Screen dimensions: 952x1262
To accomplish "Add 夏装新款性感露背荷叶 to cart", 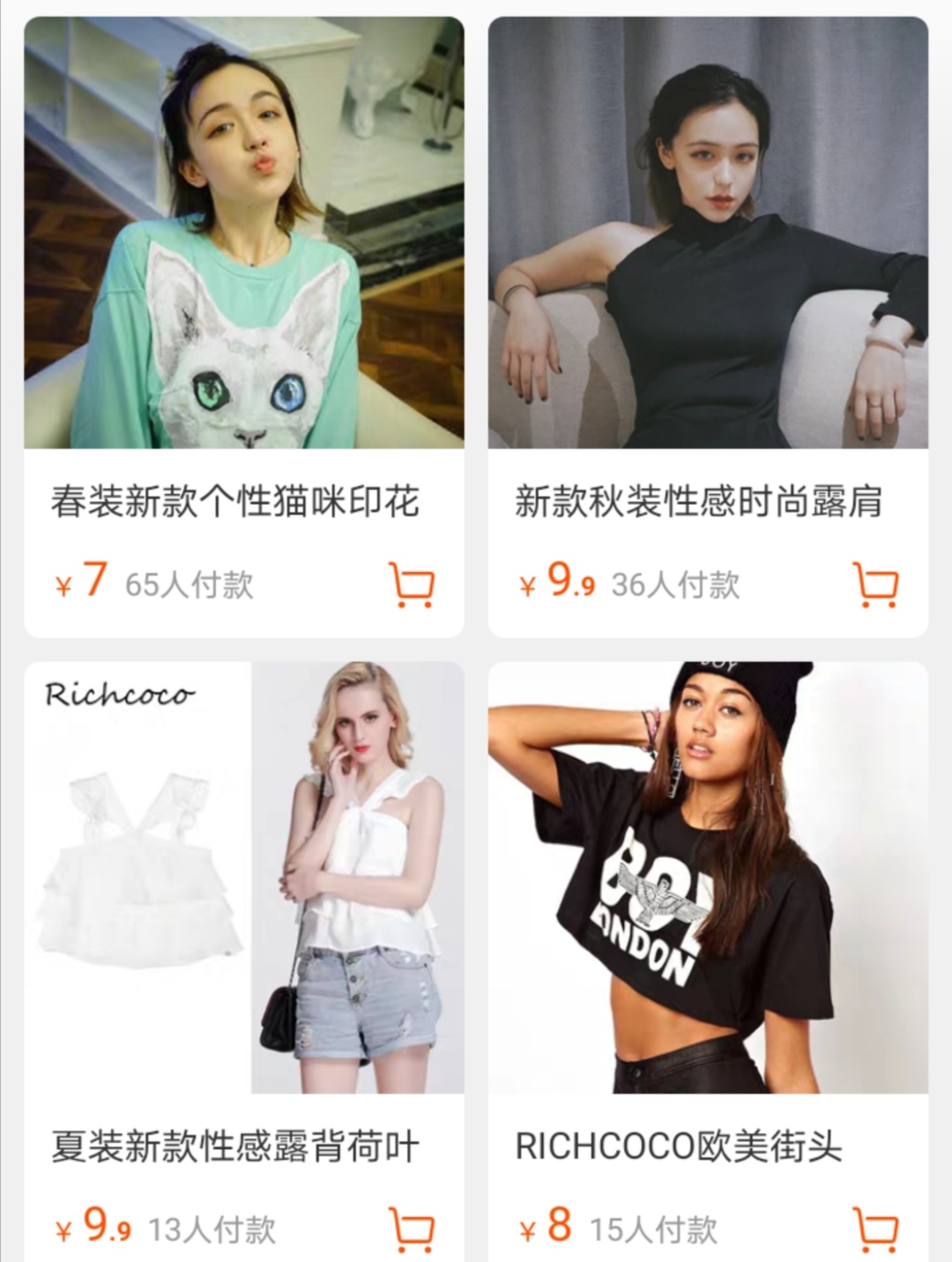I will pos(412,1229).
